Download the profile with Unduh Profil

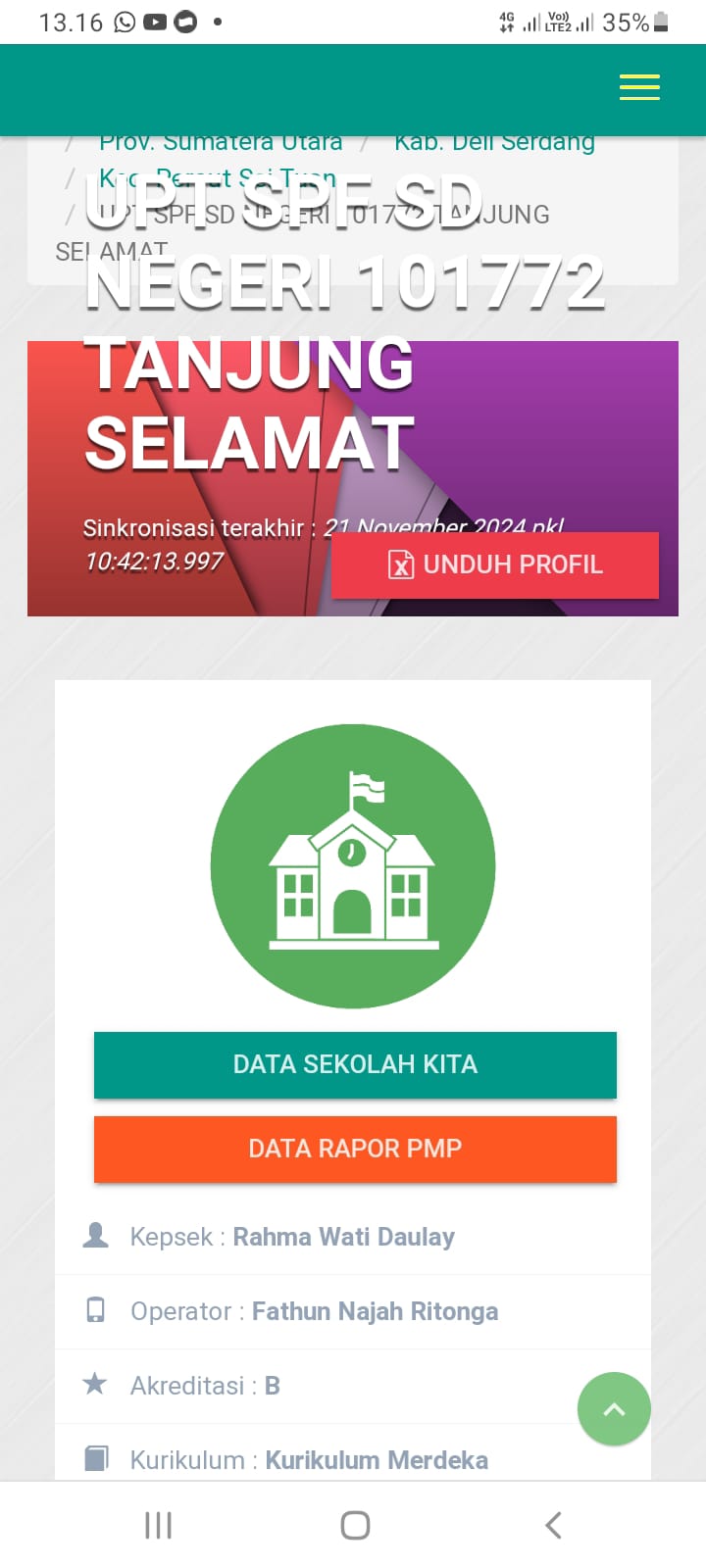495,564
